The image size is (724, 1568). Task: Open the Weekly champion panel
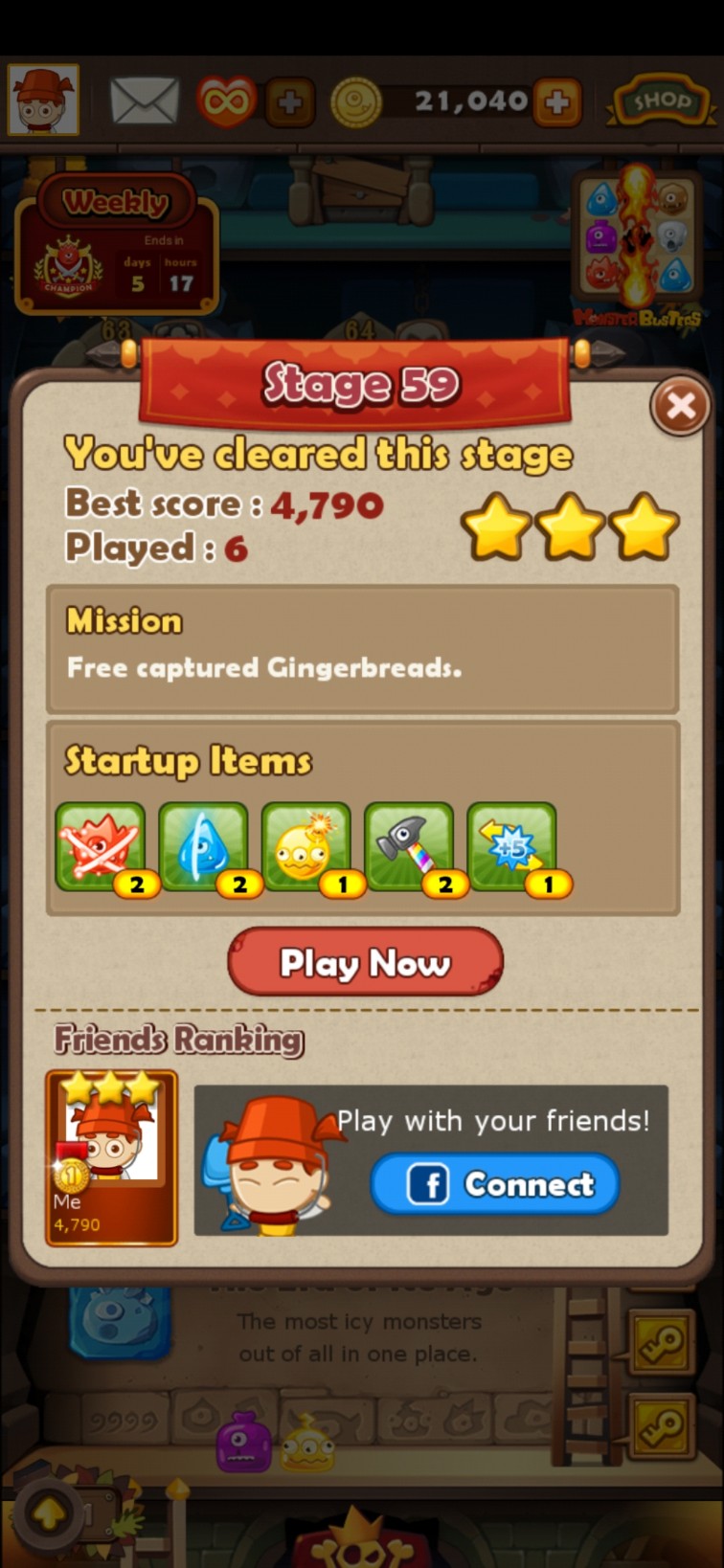[117, 246]
